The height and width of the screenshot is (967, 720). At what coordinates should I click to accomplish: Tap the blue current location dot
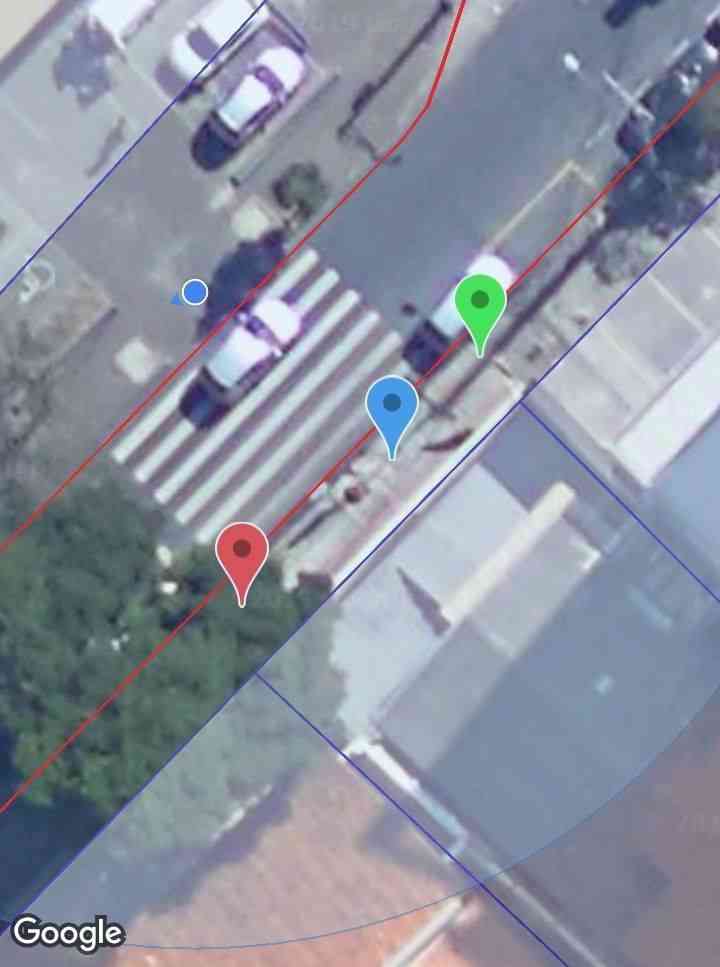[195, 293]
